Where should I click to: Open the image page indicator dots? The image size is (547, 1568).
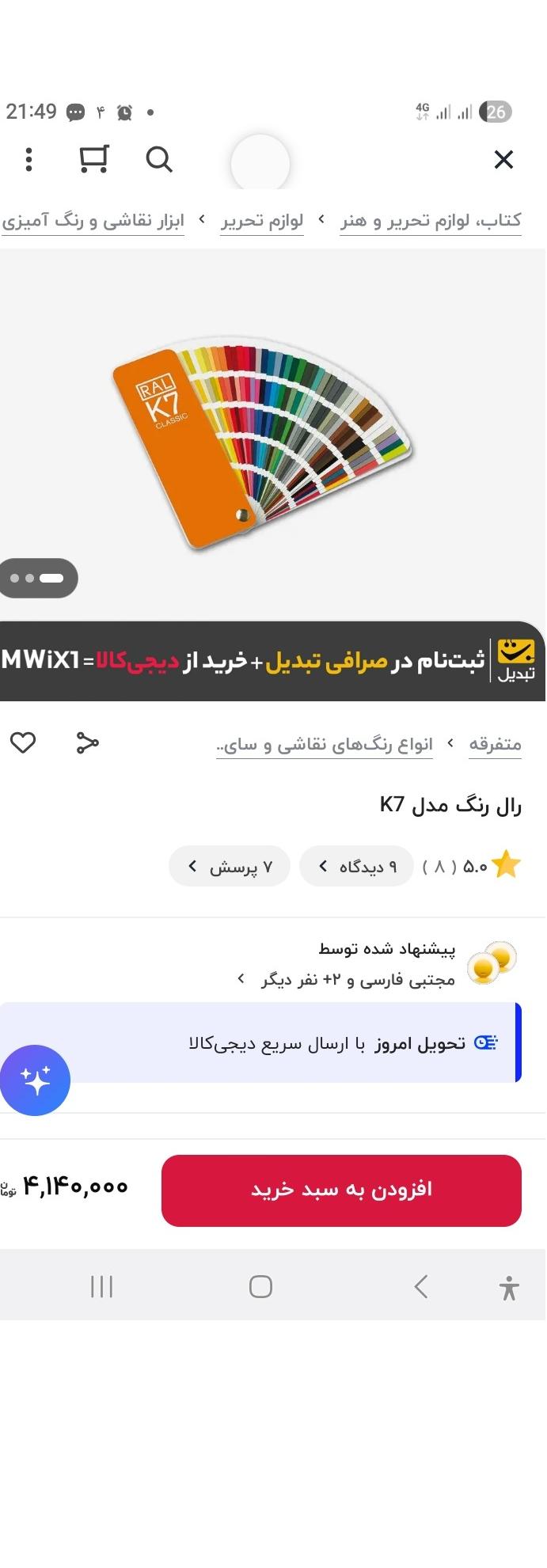coord(38,578)
